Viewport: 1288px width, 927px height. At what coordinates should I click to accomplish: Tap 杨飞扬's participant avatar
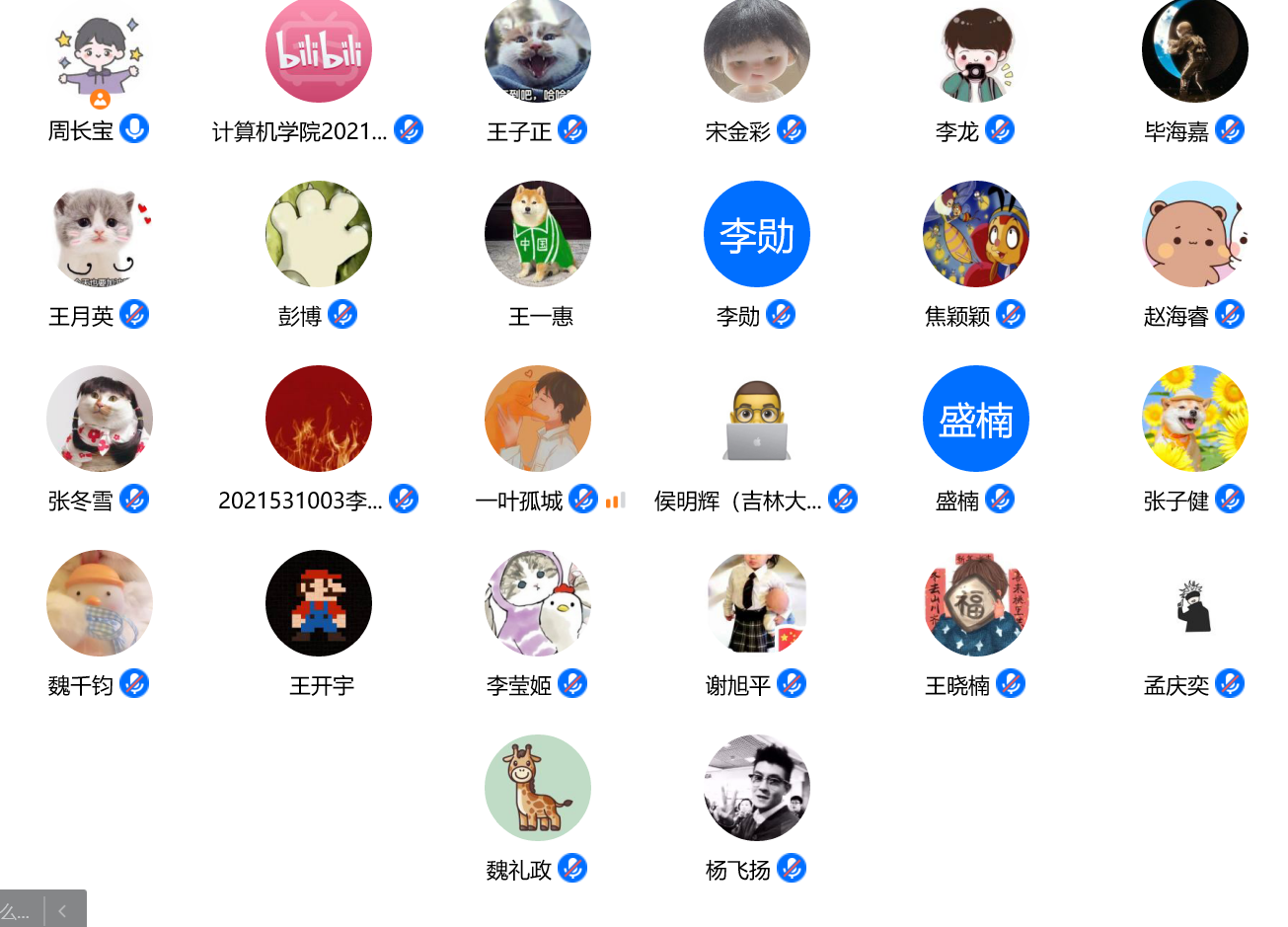757,789
